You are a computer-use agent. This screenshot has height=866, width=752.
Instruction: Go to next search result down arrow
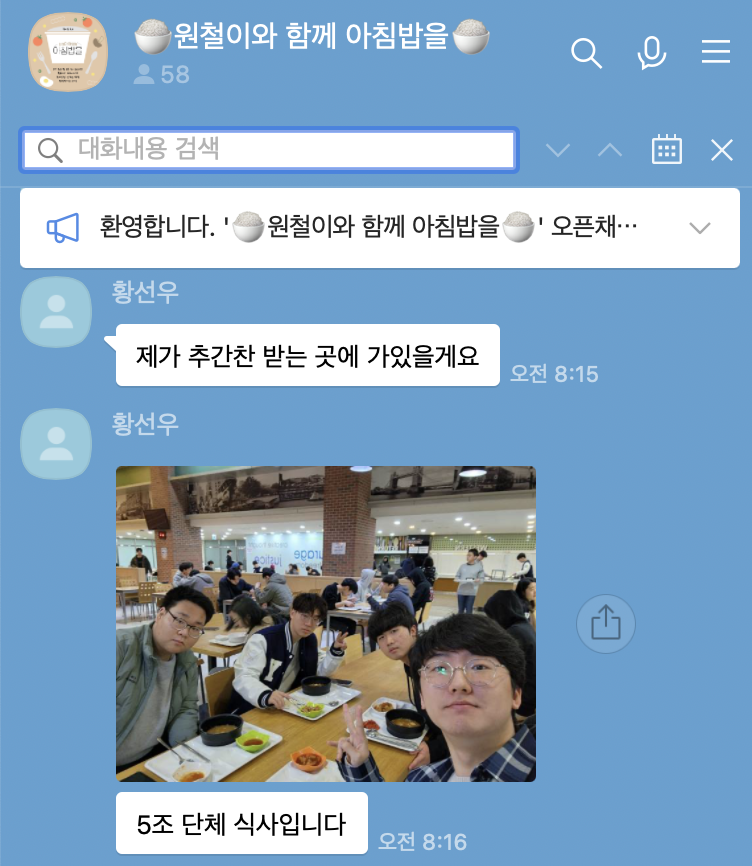point(558,150)
